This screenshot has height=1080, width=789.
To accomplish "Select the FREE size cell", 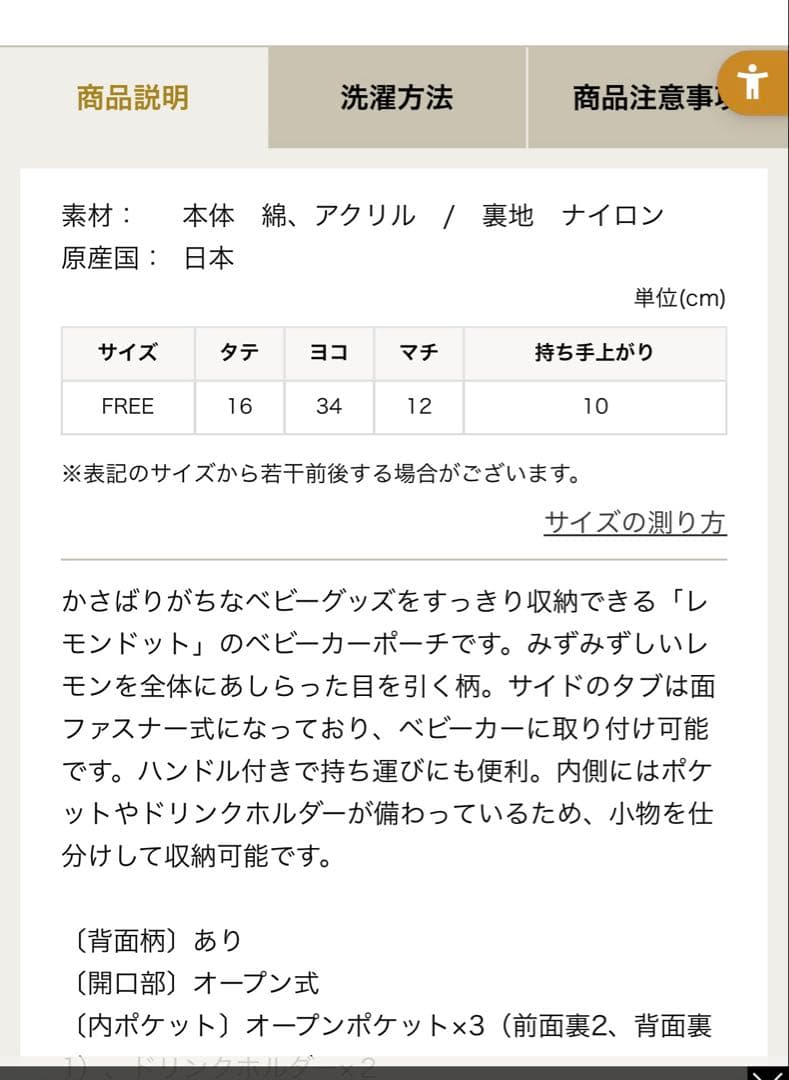I will (x=127, y=406).
